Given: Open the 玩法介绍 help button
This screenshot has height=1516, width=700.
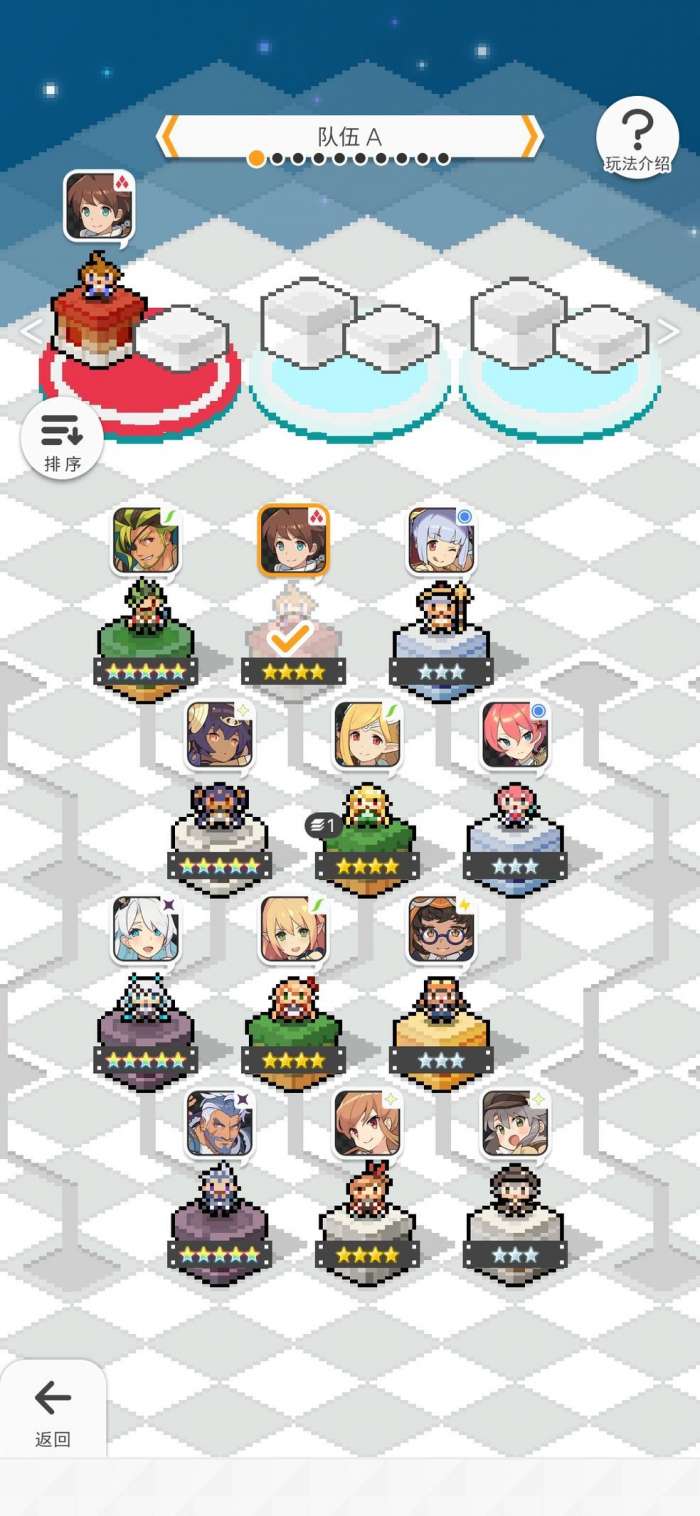Looking at the screenshot, I should pyautogui.click(x=637, y=139).
